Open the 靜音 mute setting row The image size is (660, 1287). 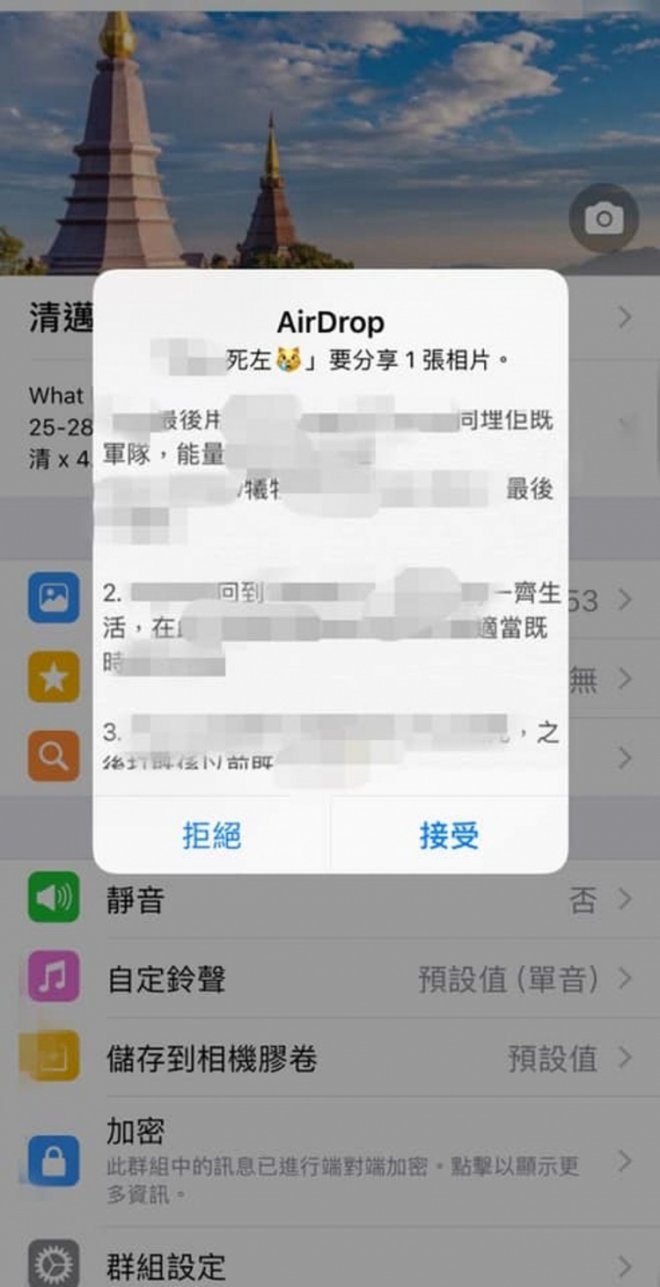pyautogui.click(x=330, y=900)
